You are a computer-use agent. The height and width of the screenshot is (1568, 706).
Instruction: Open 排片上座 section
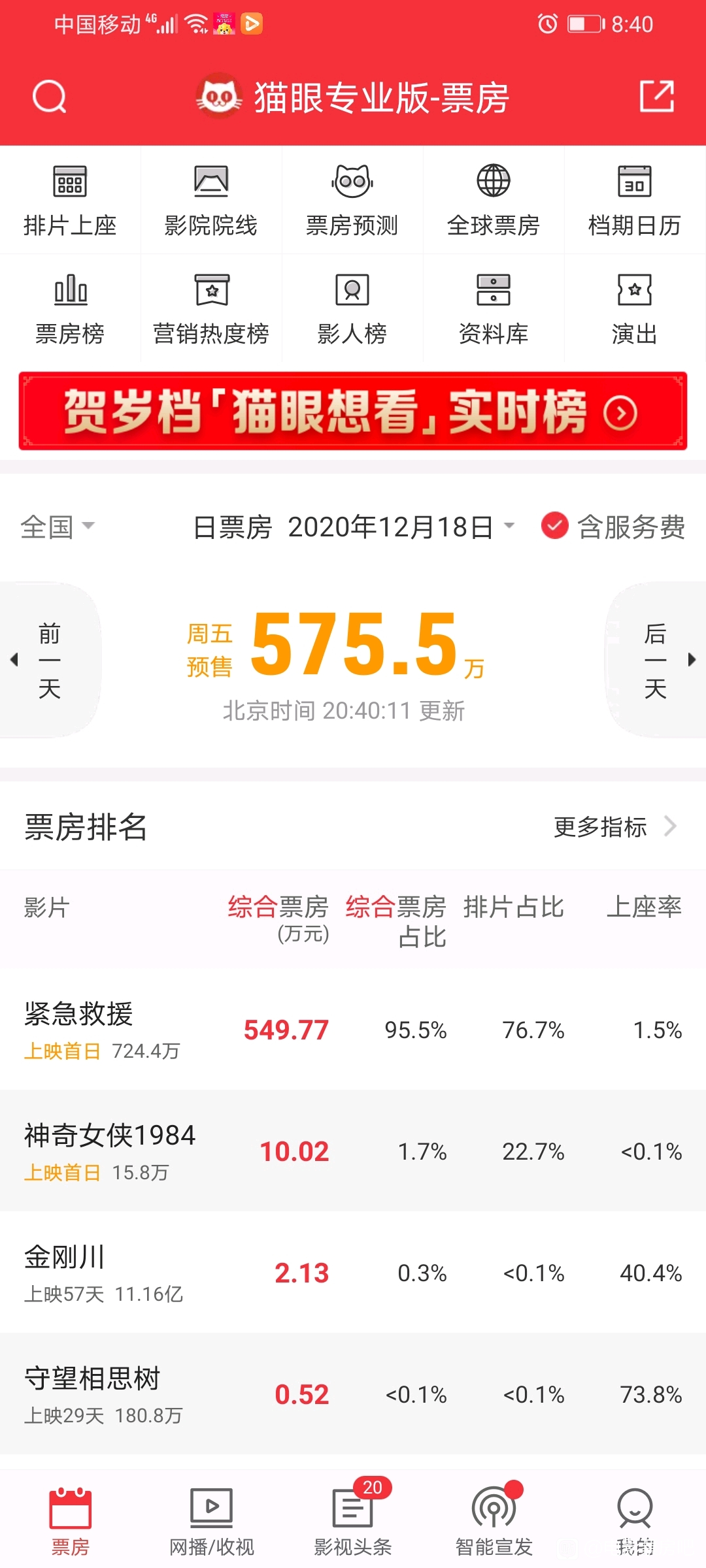coord(70,200)
